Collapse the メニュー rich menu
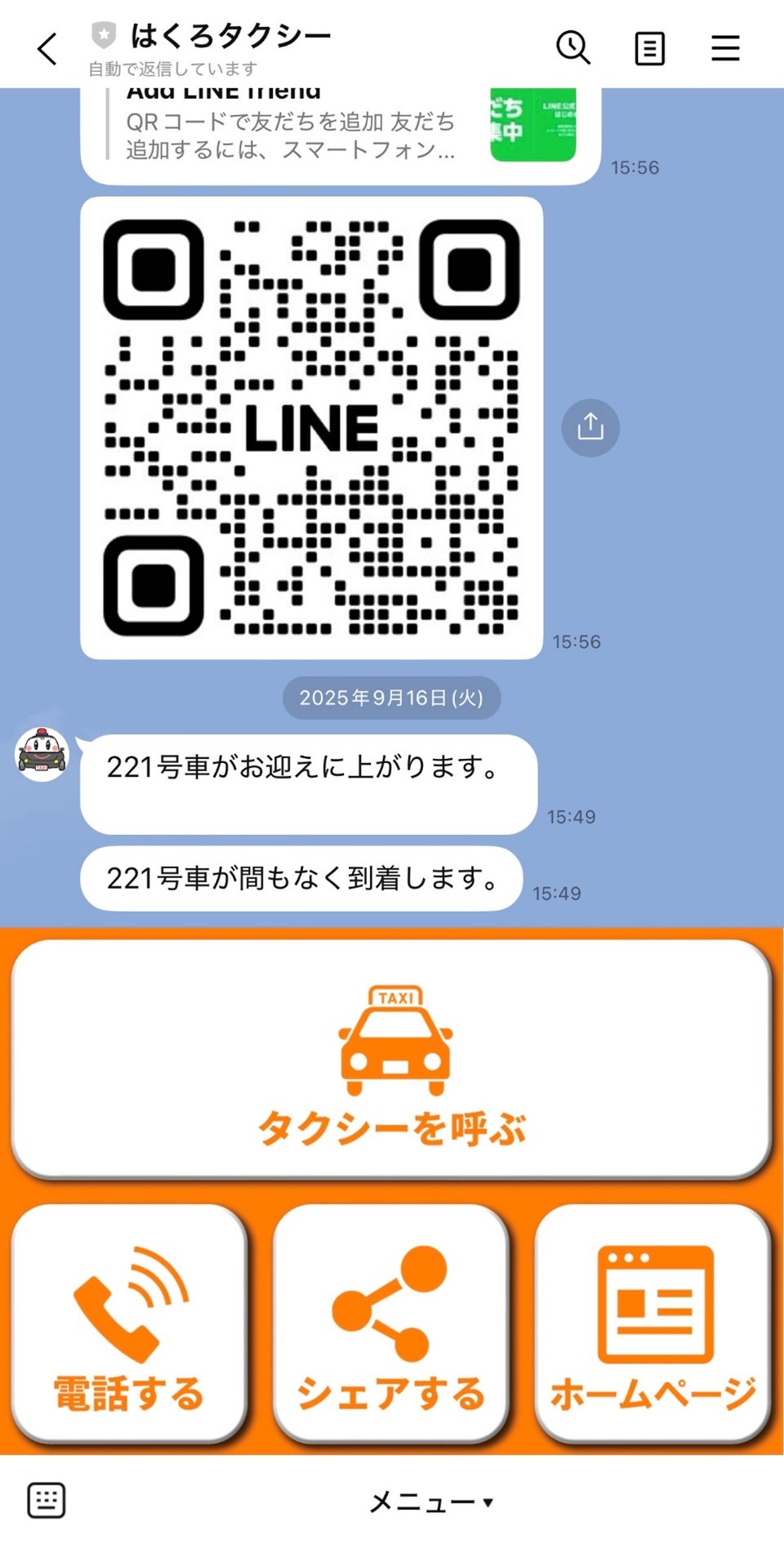The height and width of the screenshot is (1548, 784). click(x=431, y=1501)
